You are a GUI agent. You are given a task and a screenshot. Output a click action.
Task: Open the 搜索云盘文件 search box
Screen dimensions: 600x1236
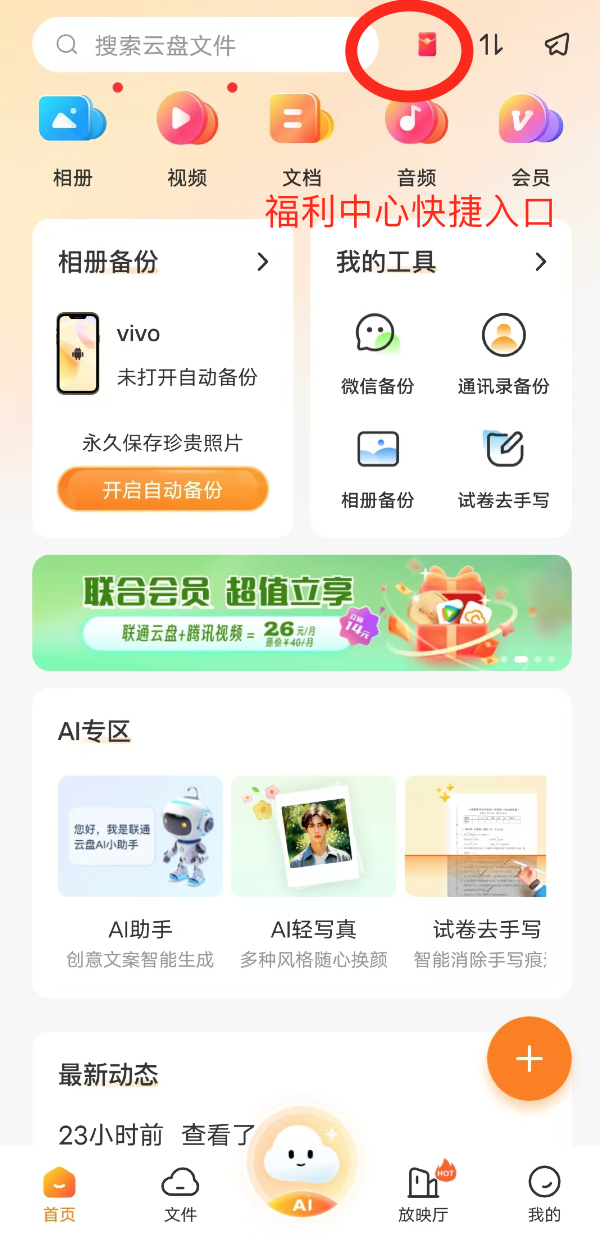point(205,45)
